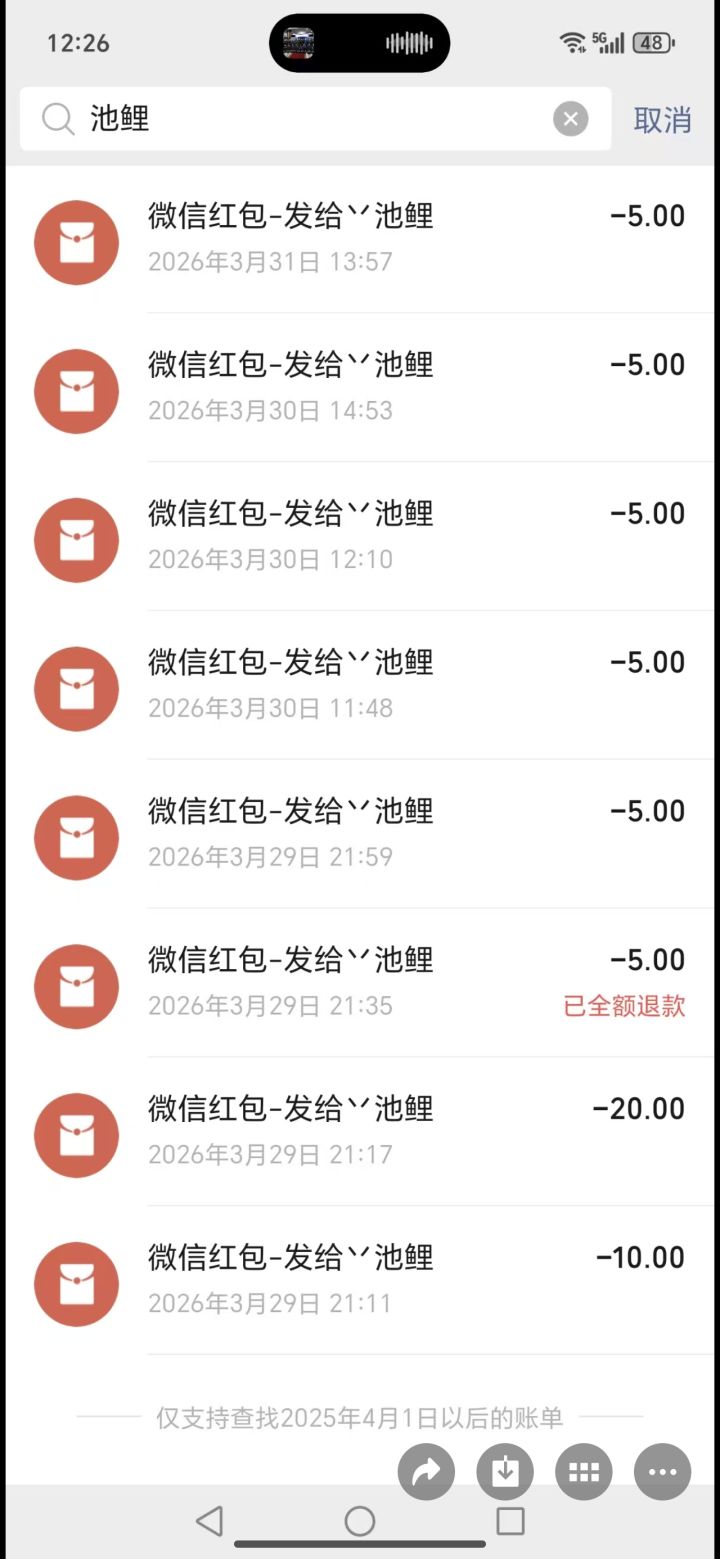Go to the home screen
The image size is (720, 1559).
point(360,1522)
